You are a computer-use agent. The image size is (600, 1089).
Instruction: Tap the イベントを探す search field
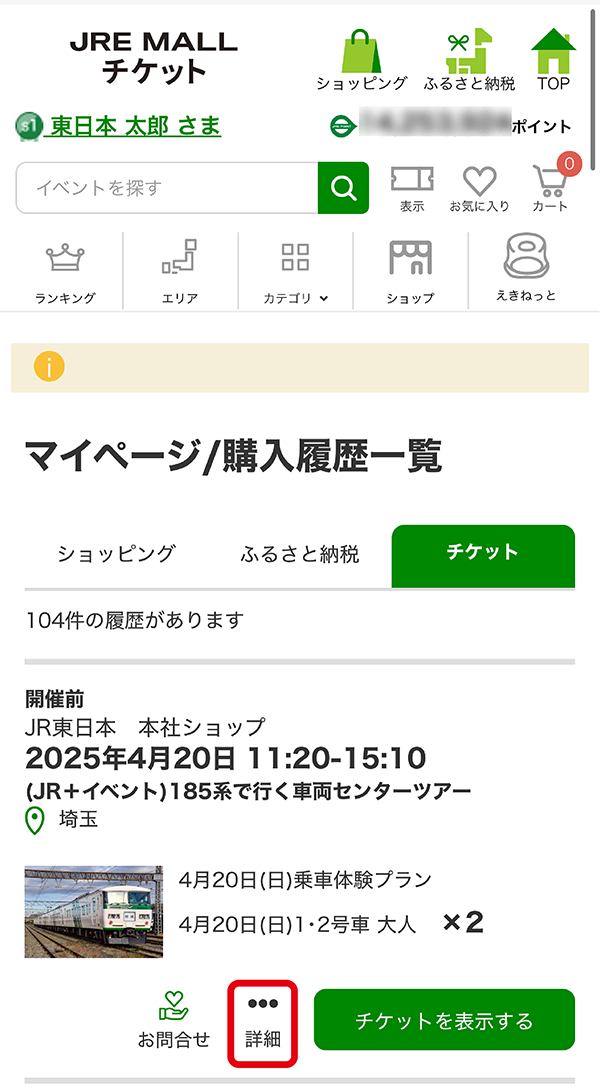tap(167, 188)
